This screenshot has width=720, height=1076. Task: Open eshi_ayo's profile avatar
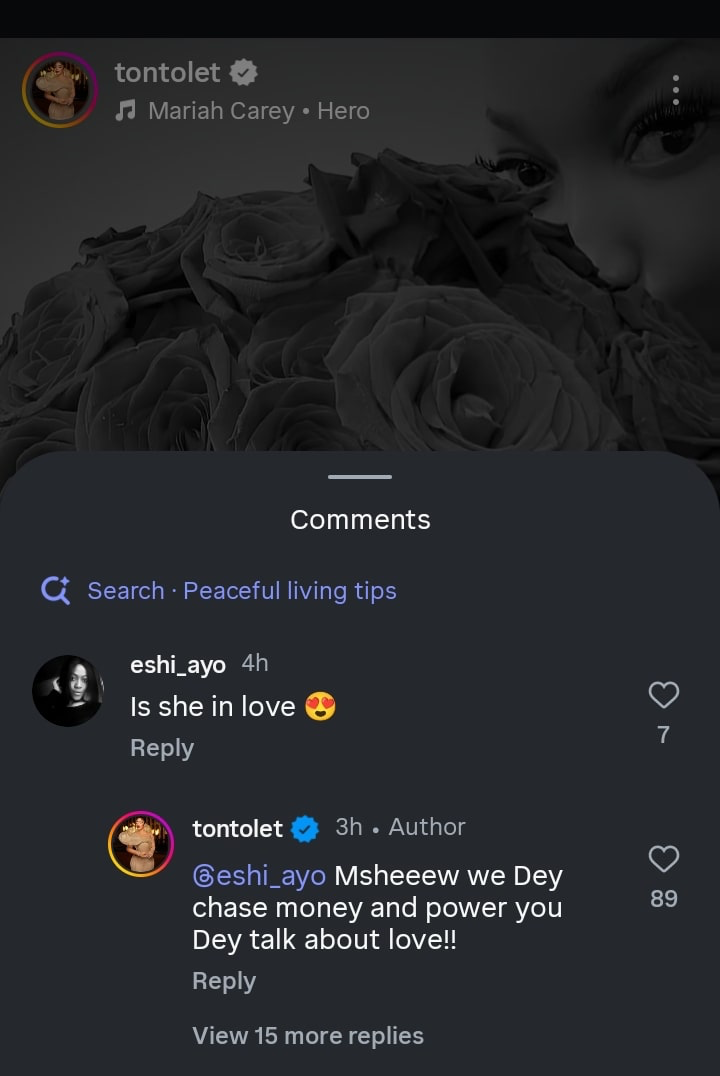pyautogui.click(x=68, y=691)
